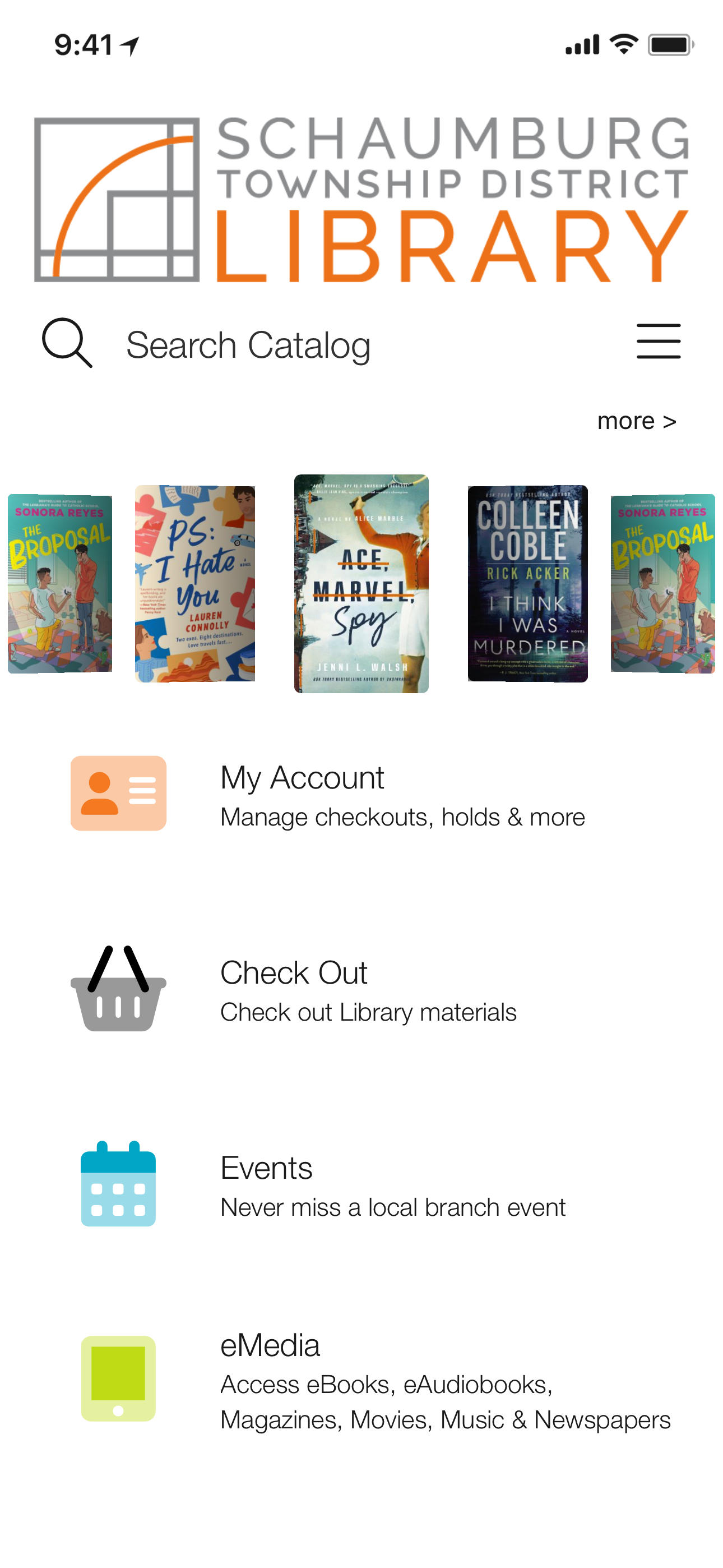The height and width of the screenshot is (1568, 723).
Task: Open PS: I Hate You book cover
Action: pyautogui.click(x=194, y=583)
